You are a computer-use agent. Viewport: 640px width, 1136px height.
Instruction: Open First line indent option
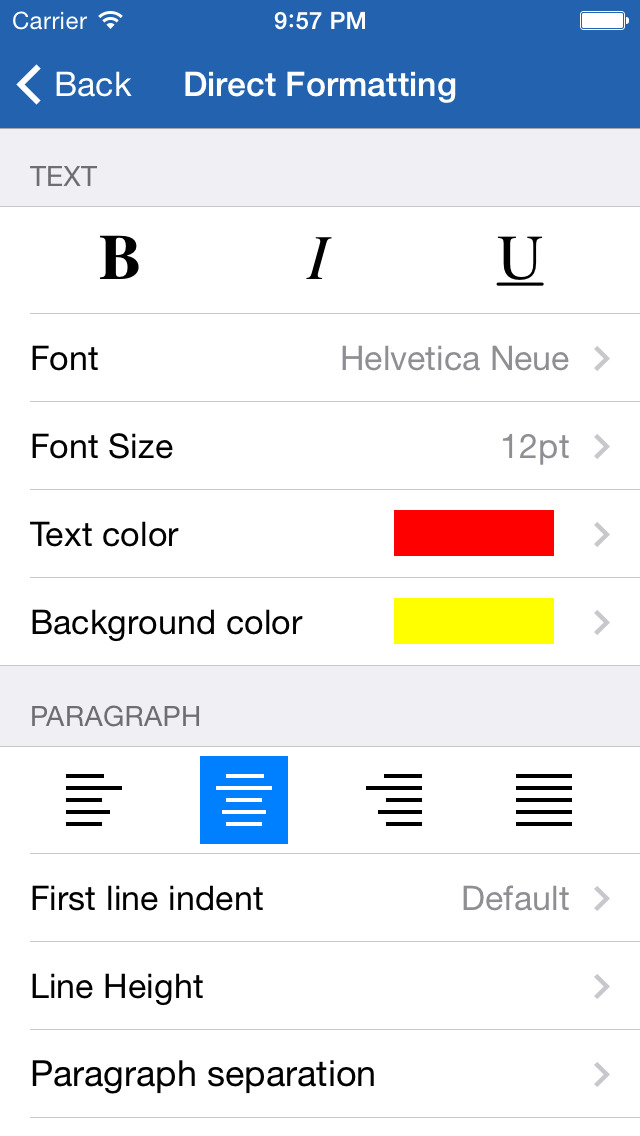click(320, 898)
